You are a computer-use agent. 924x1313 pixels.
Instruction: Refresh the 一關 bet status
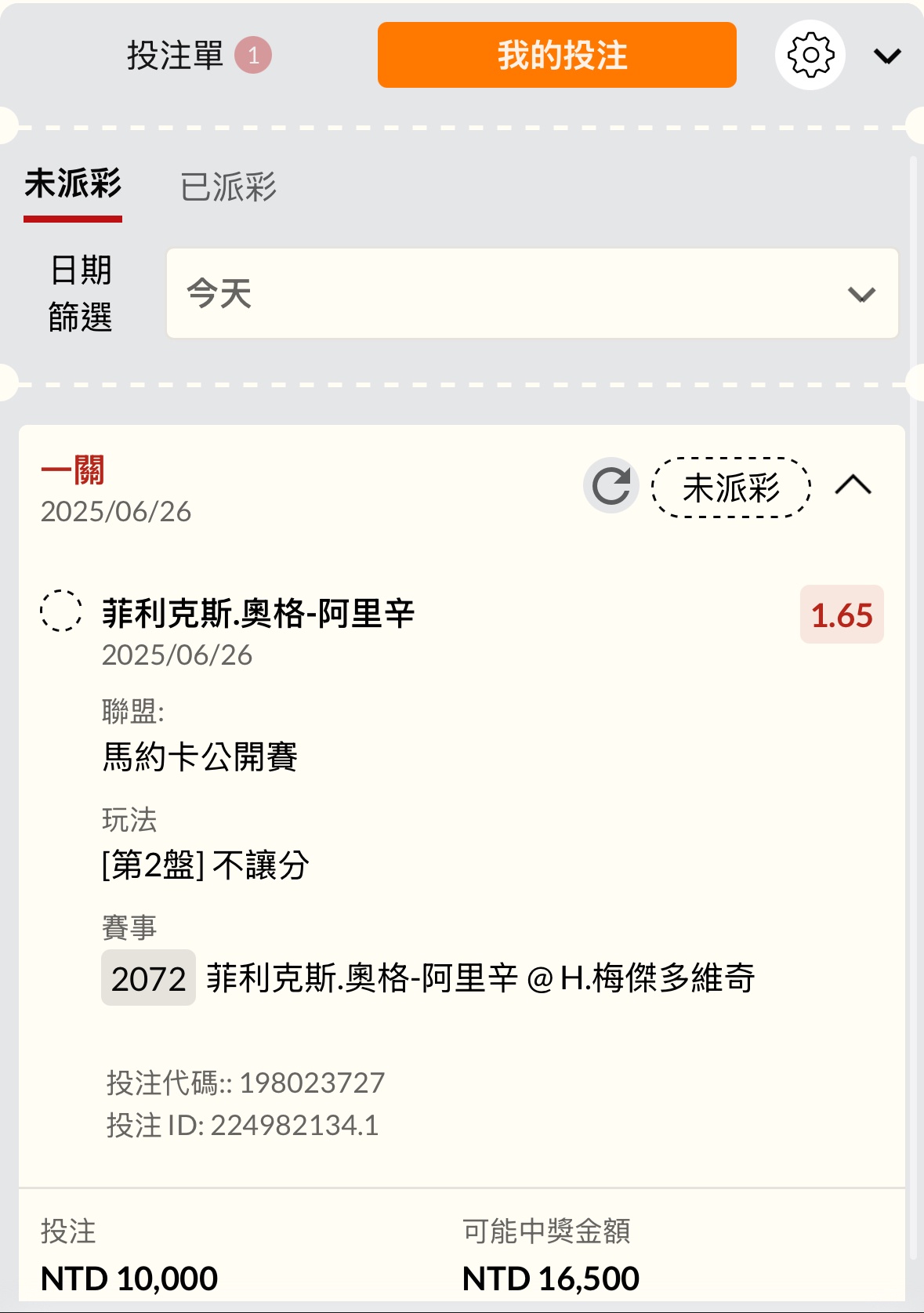(x=611, y=486)
